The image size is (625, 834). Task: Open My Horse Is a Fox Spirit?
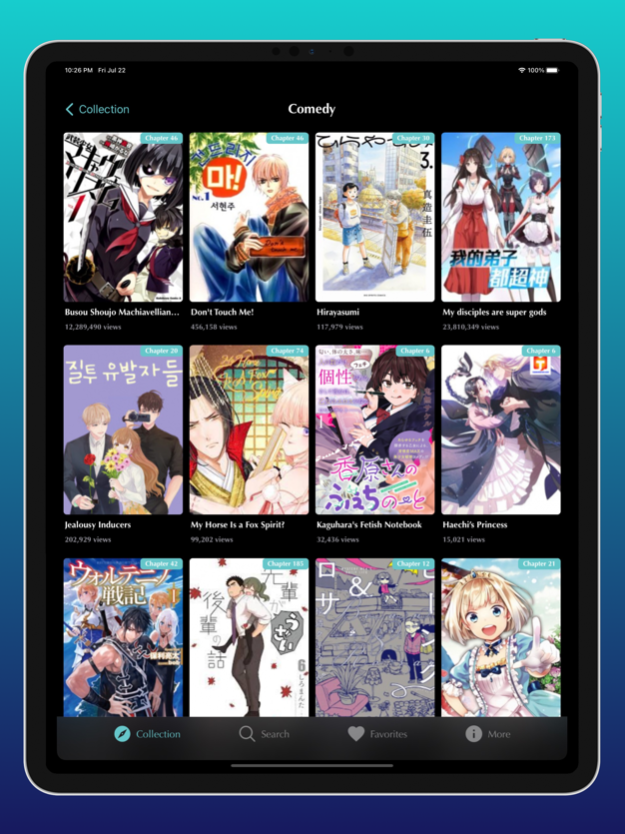(x=249, y=430)
